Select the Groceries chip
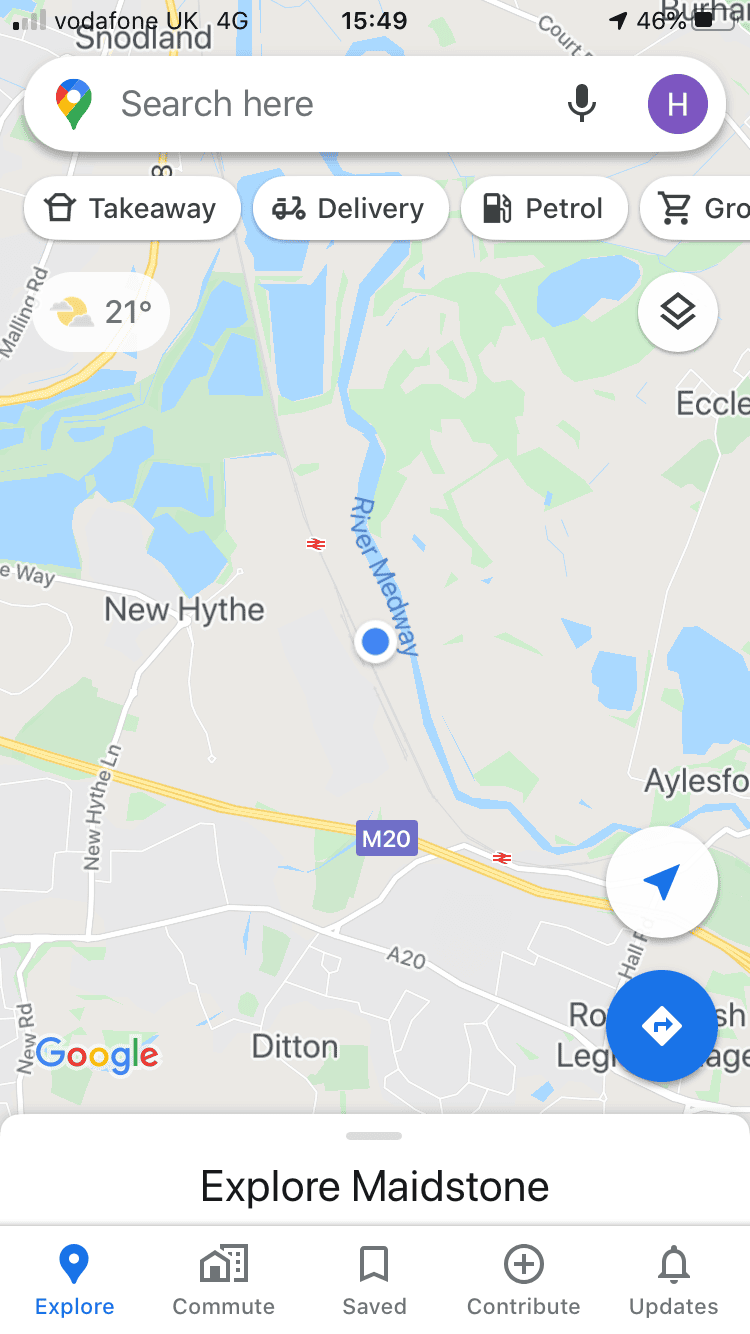The image size is (750, 1334). click(695, 208)
